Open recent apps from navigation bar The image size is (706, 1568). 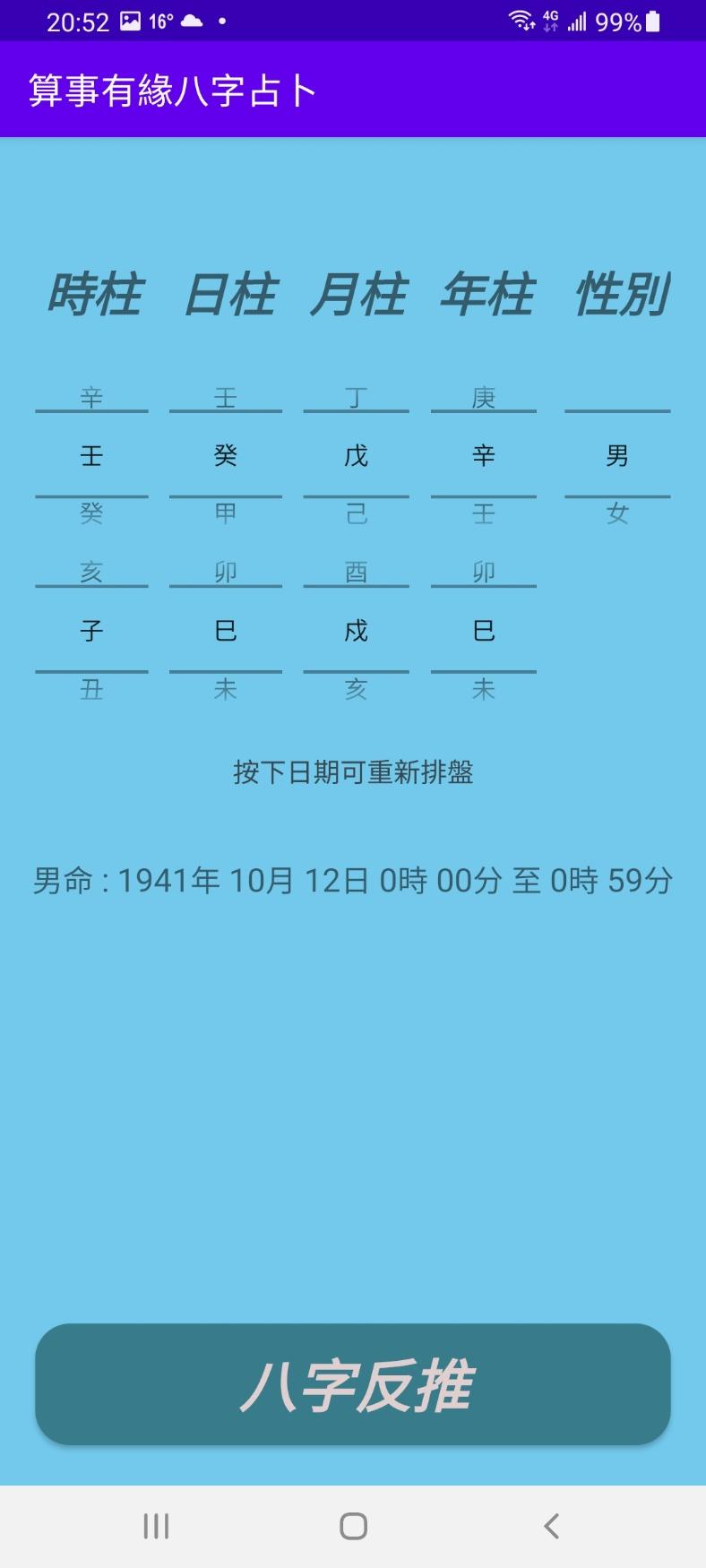tap(156, 1526)
